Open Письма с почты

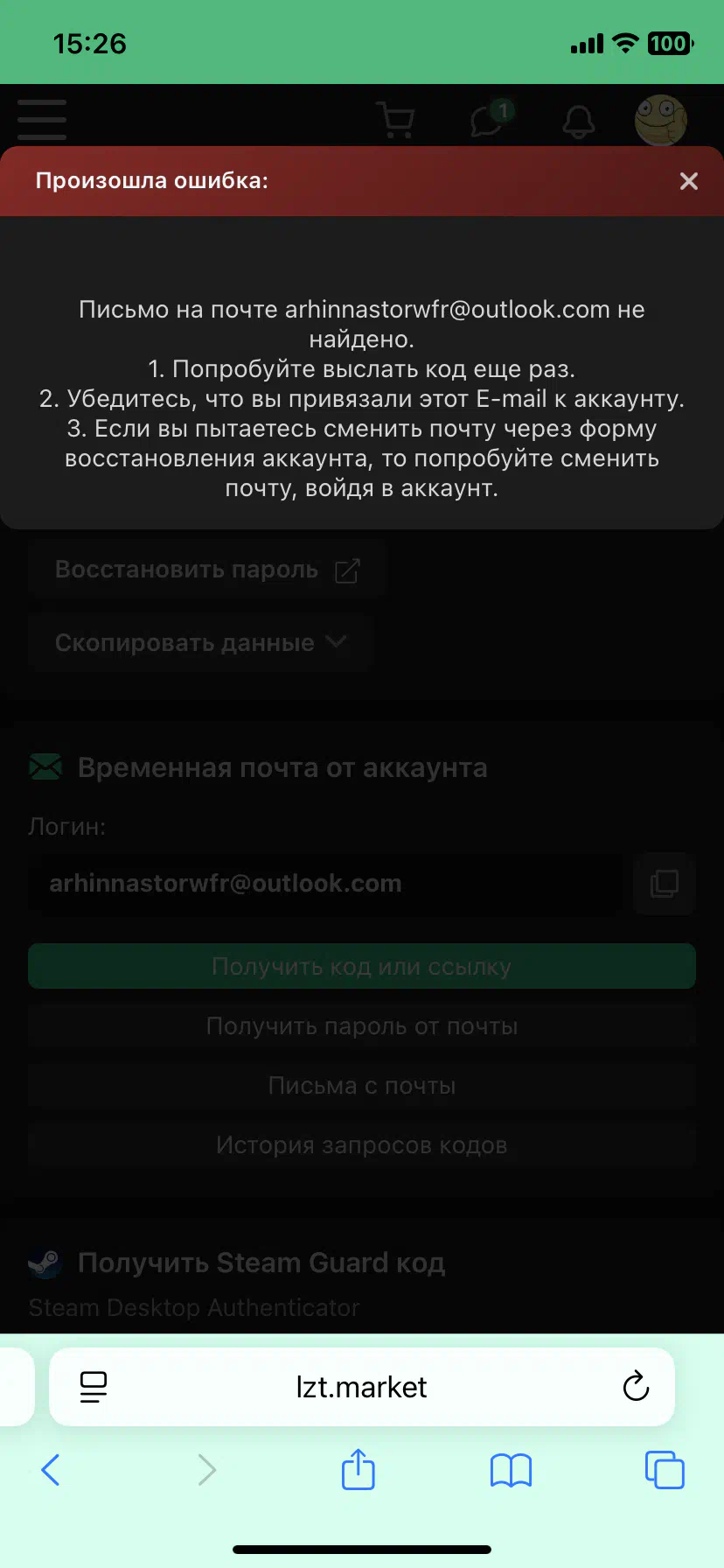pos(361,1086)
